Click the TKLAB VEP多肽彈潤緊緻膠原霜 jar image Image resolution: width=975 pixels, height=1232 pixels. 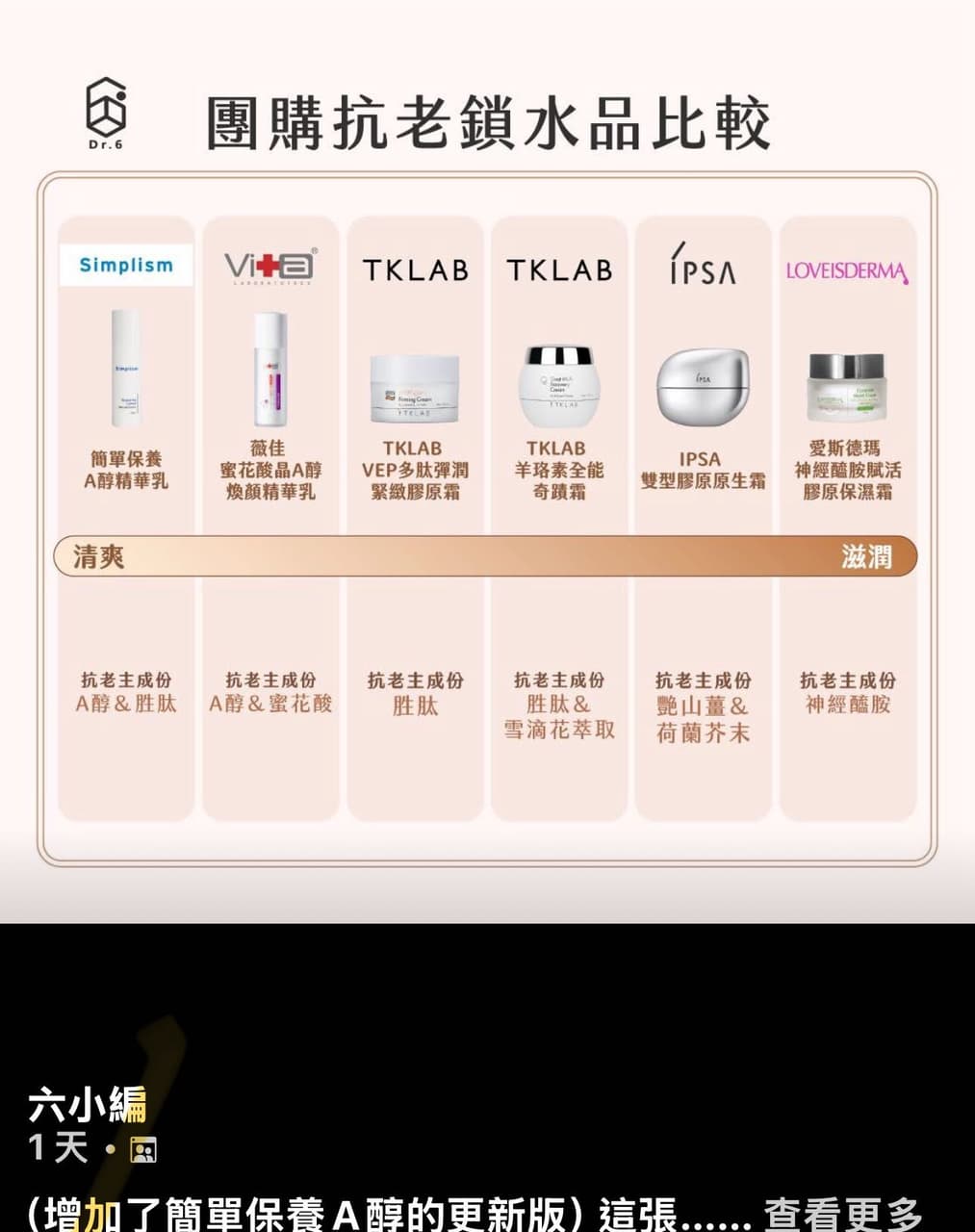[416, 390]
